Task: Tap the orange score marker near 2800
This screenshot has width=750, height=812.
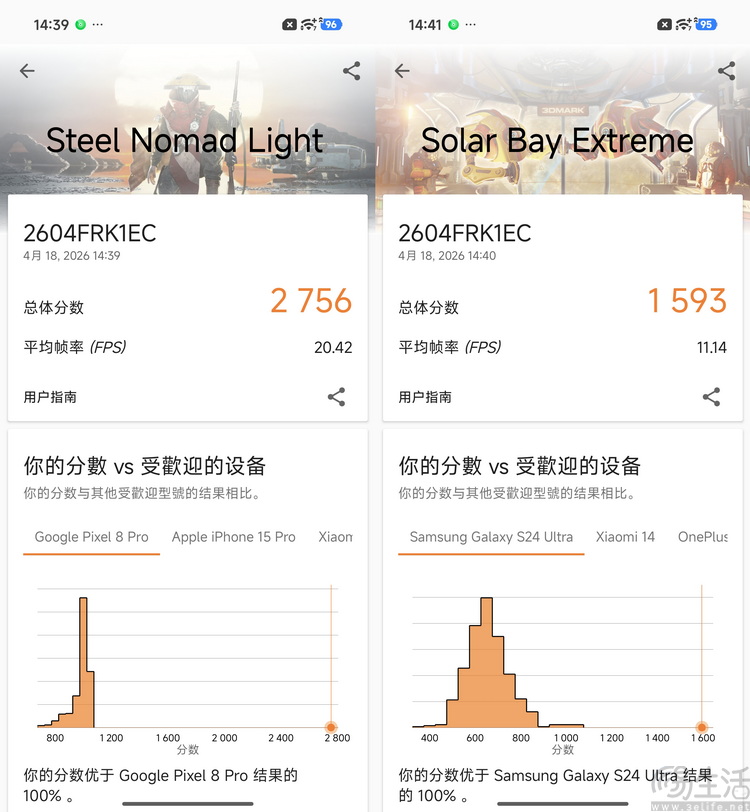Action: 333,728
